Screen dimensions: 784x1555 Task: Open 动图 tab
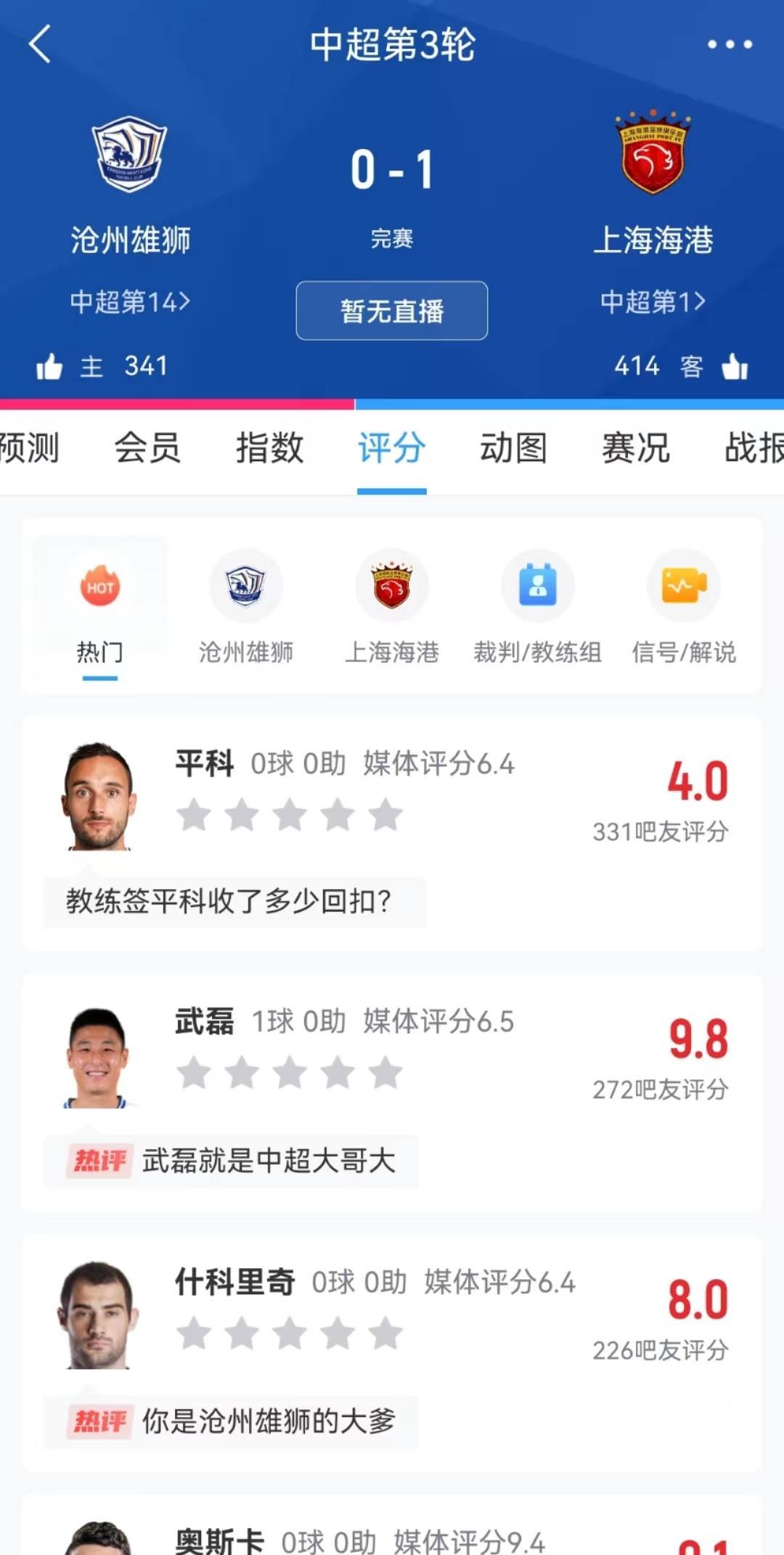coord(513,448)
